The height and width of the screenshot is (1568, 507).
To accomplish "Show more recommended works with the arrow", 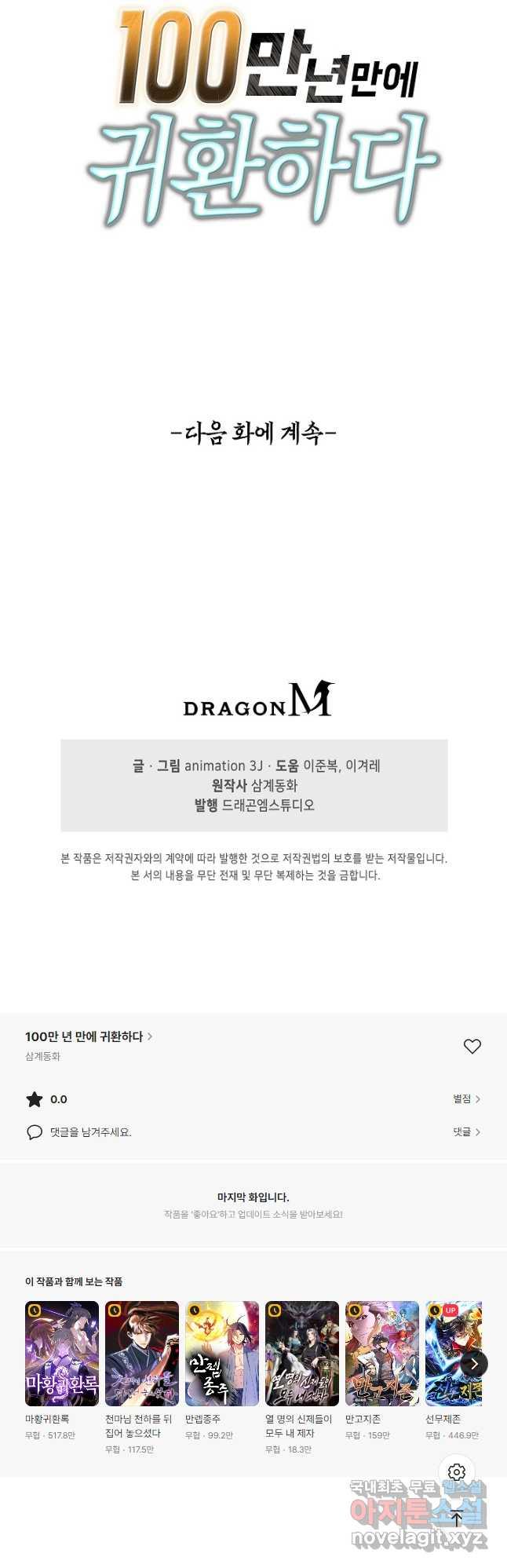I will 474,1364.
